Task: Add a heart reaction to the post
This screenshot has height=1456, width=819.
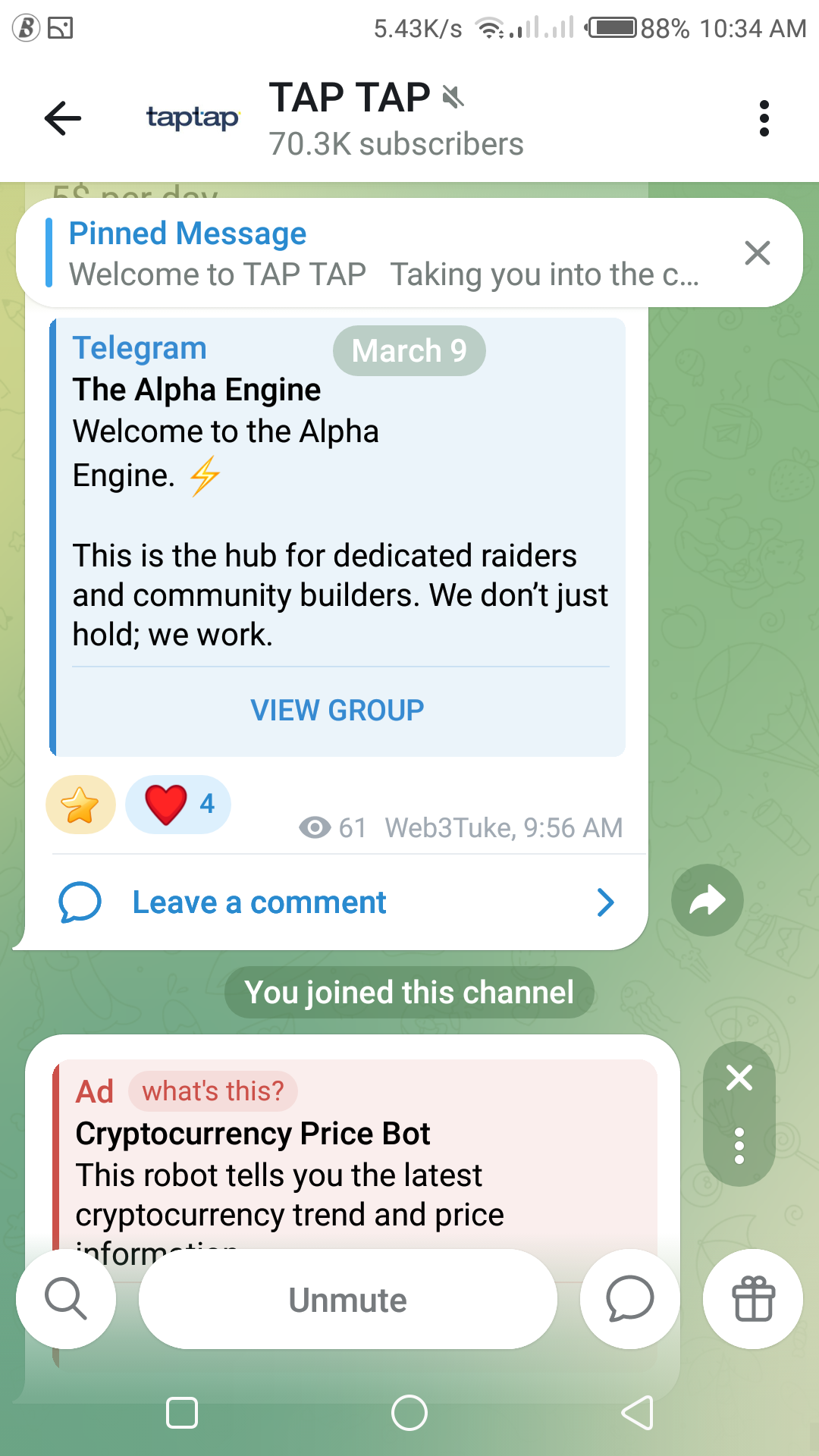Action: [x=178, y=805]
